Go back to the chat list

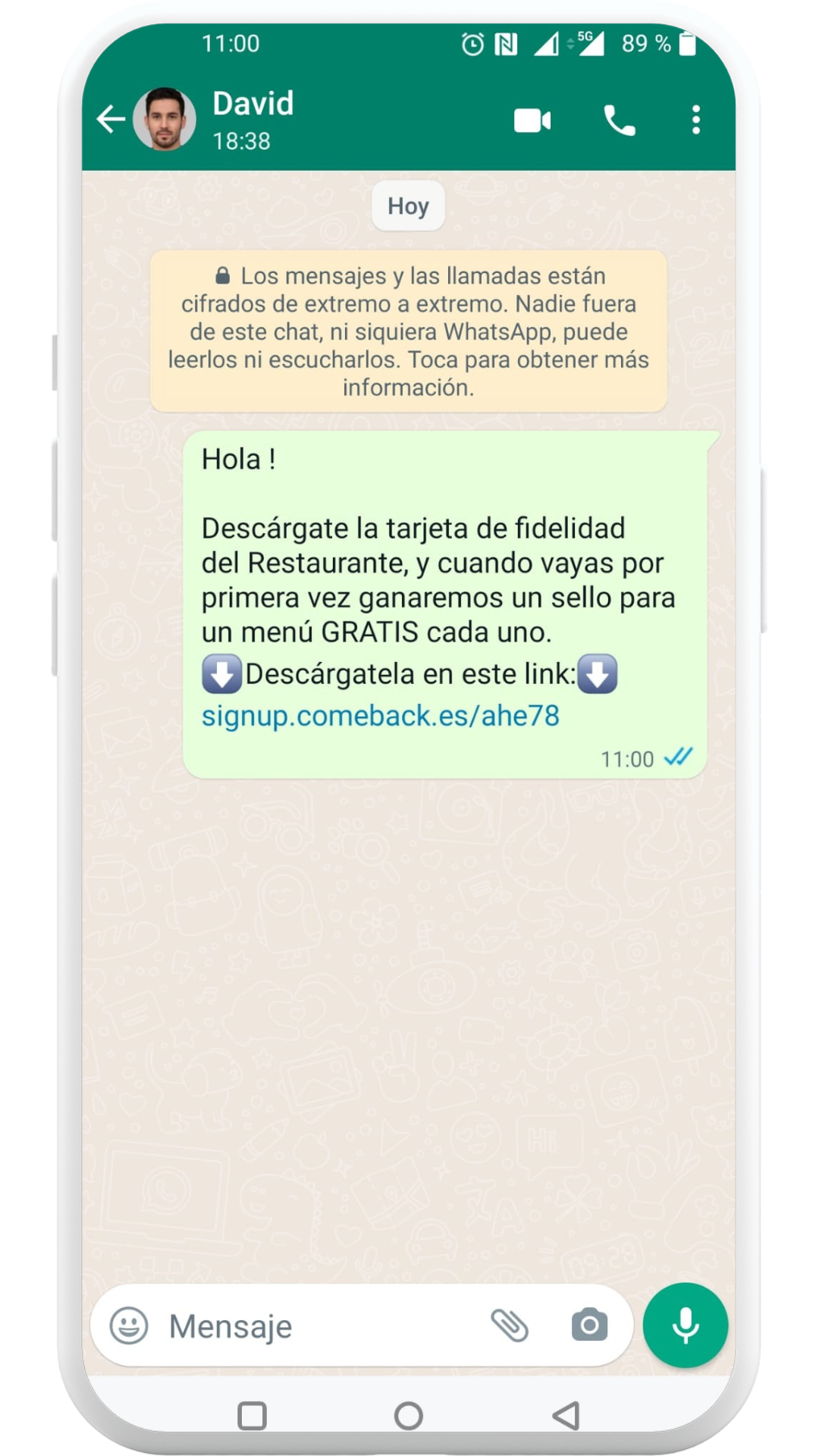click(x=111, y=120)
